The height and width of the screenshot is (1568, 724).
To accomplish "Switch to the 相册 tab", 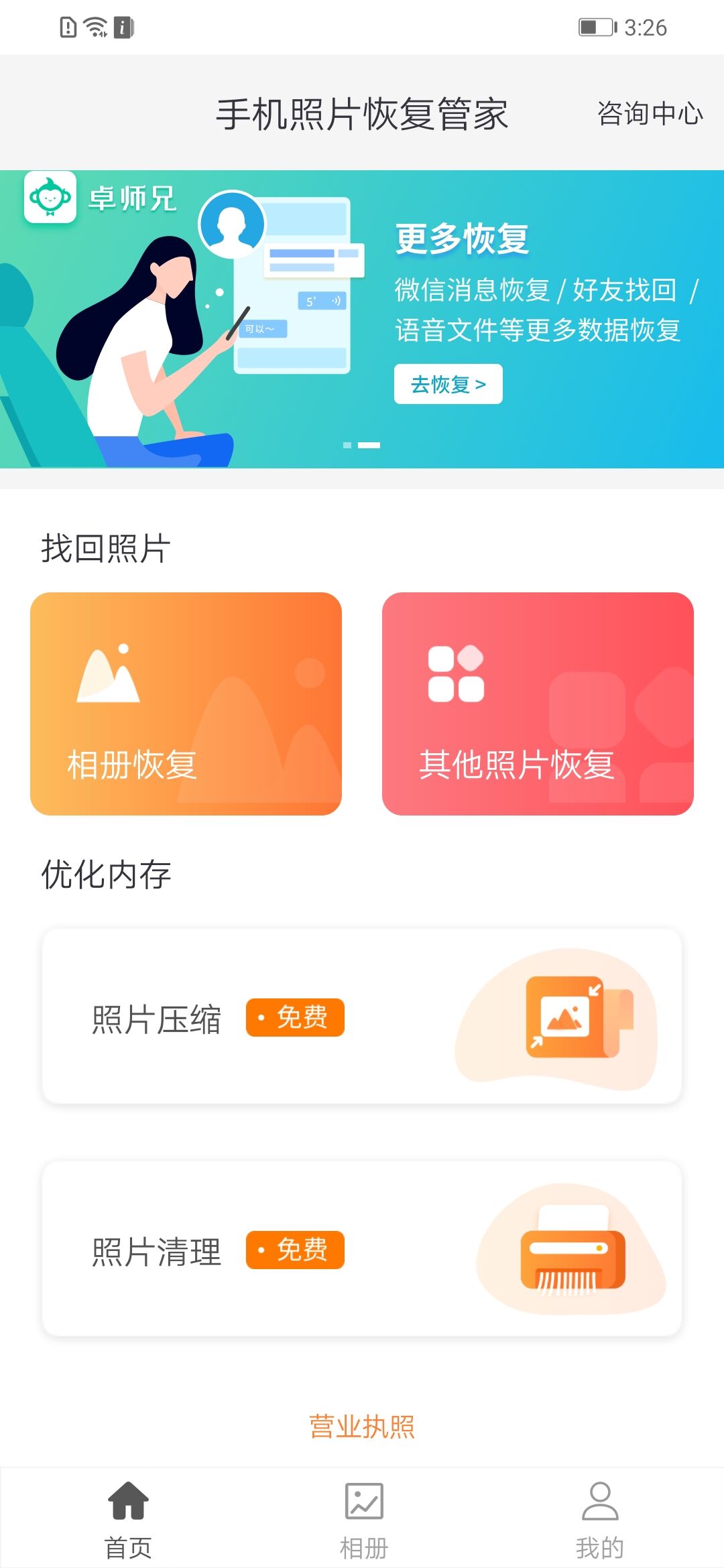I will coord(364,1518).
